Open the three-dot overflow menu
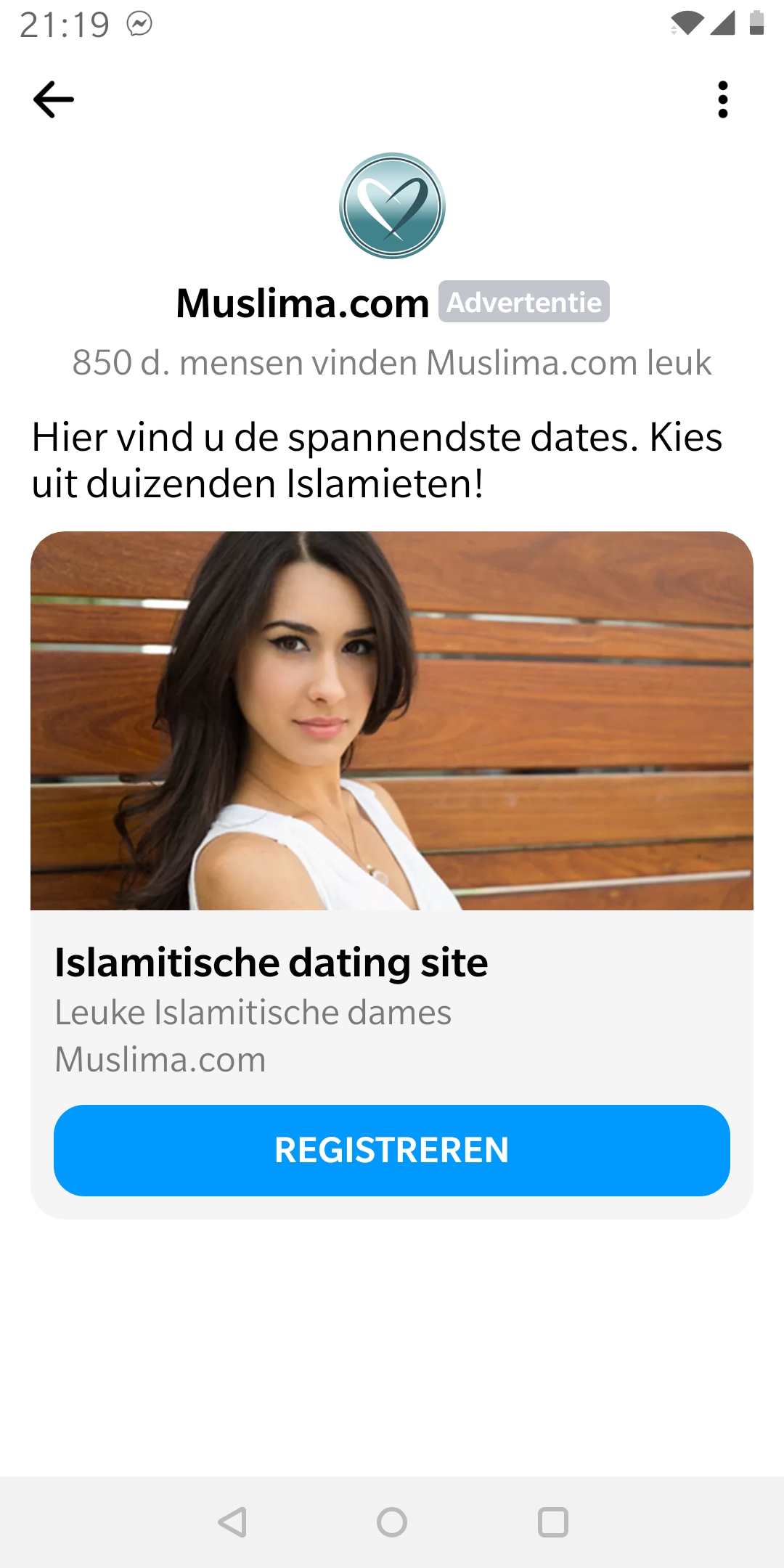The width and height of the screenshot is (784, 1568). click(722, 99)
